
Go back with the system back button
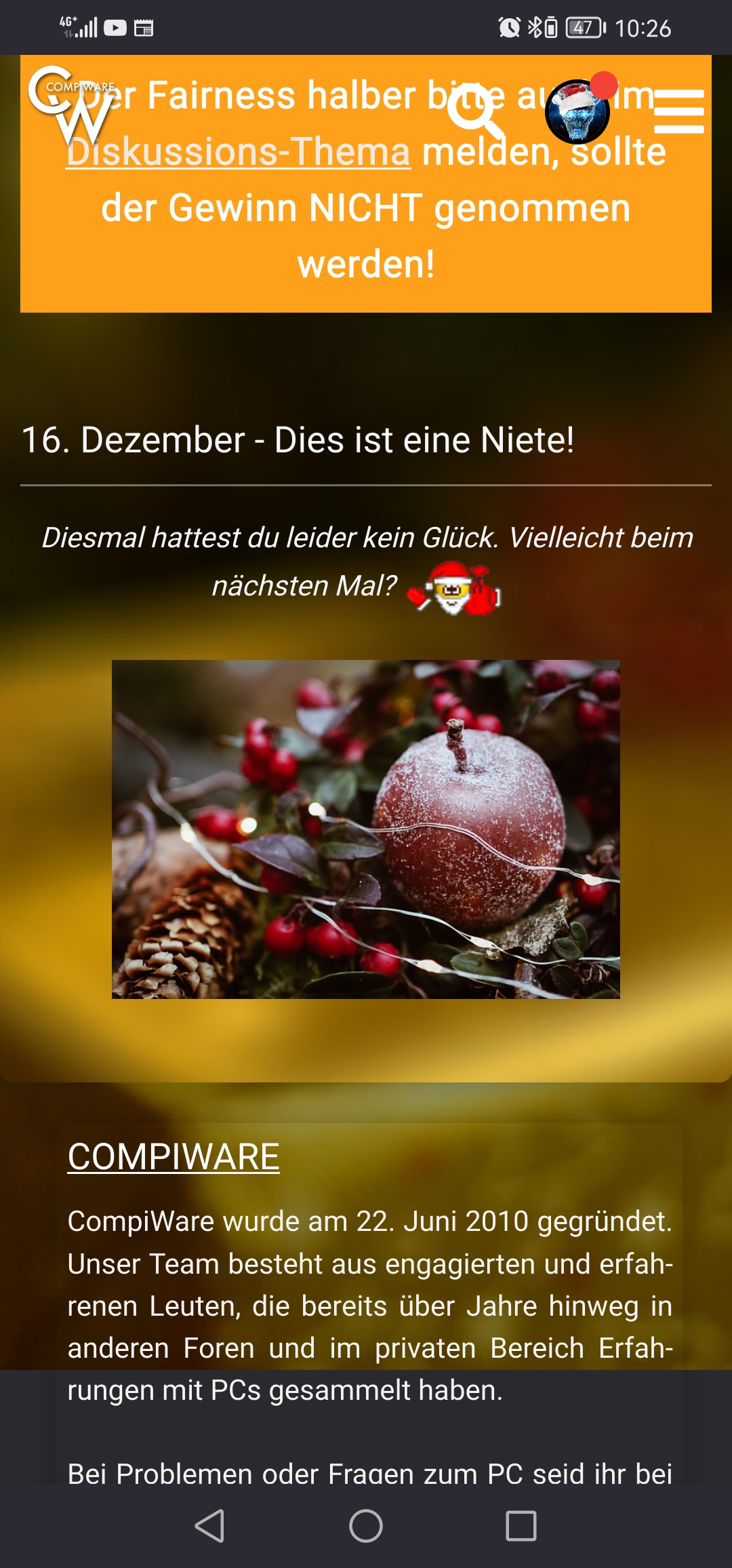coord(209,1526)
